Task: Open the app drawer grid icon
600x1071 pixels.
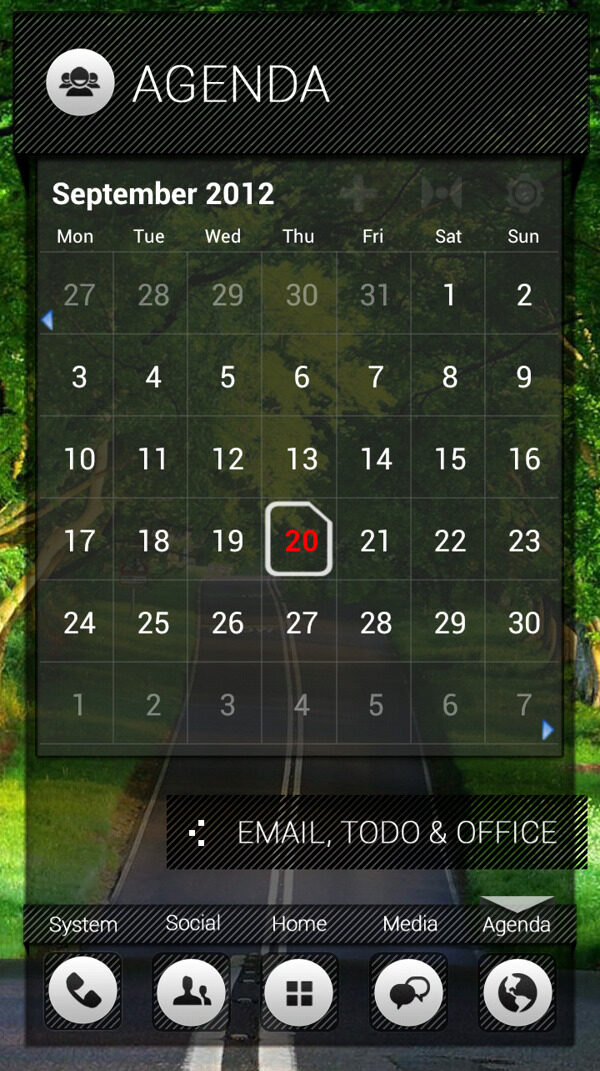Action: pos(299,992)
